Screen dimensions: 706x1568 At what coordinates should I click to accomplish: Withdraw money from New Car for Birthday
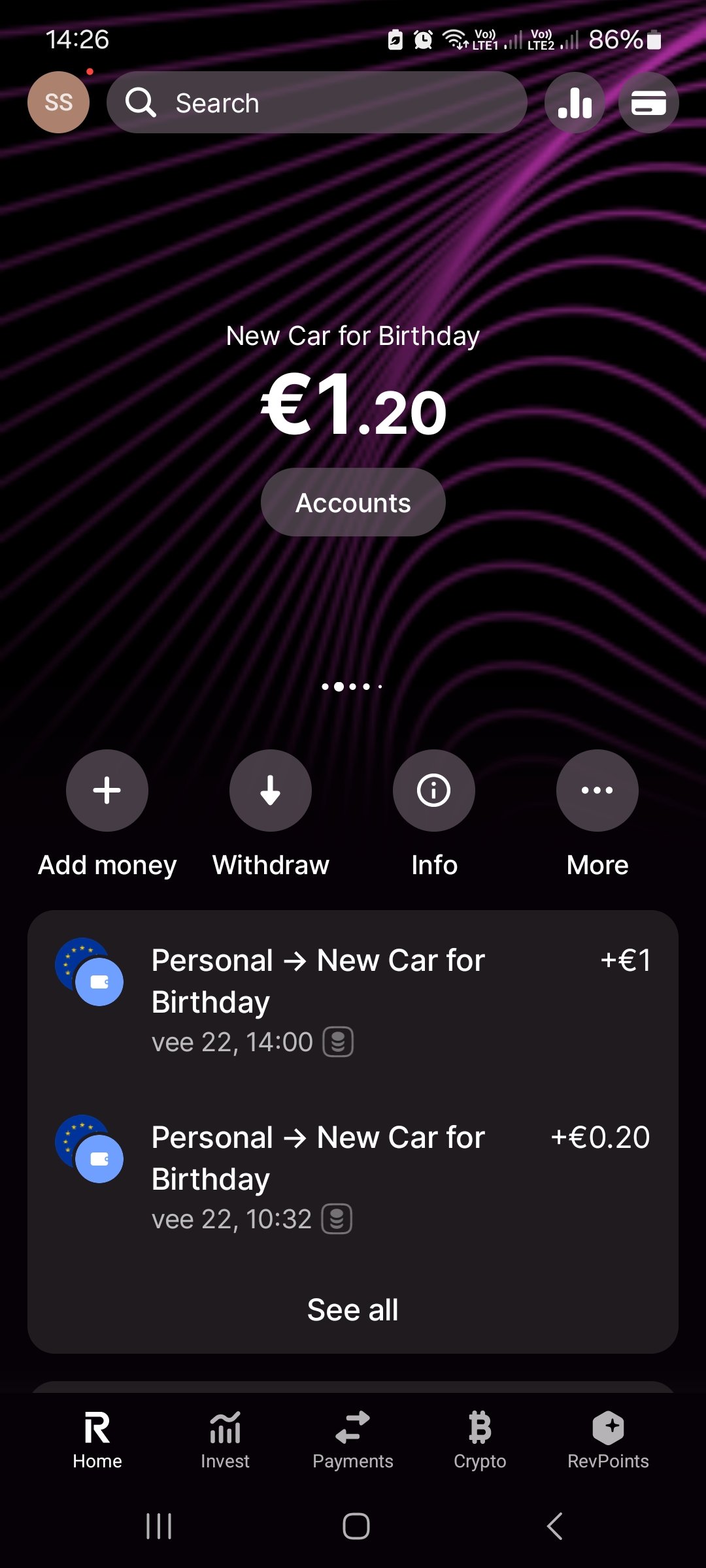271,791
